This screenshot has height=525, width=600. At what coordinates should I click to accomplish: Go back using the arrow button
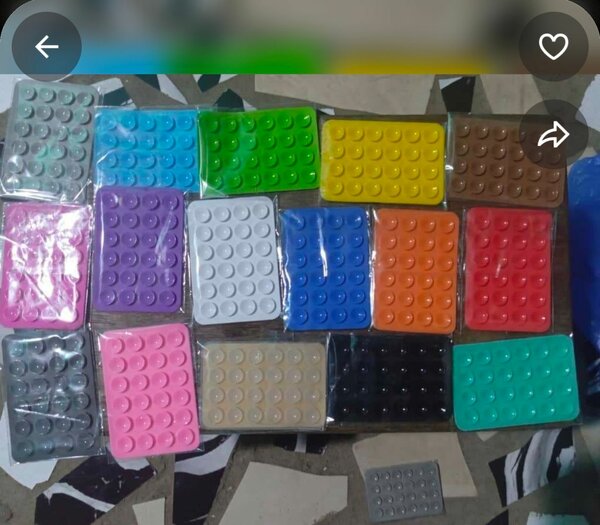pos(46,47)
